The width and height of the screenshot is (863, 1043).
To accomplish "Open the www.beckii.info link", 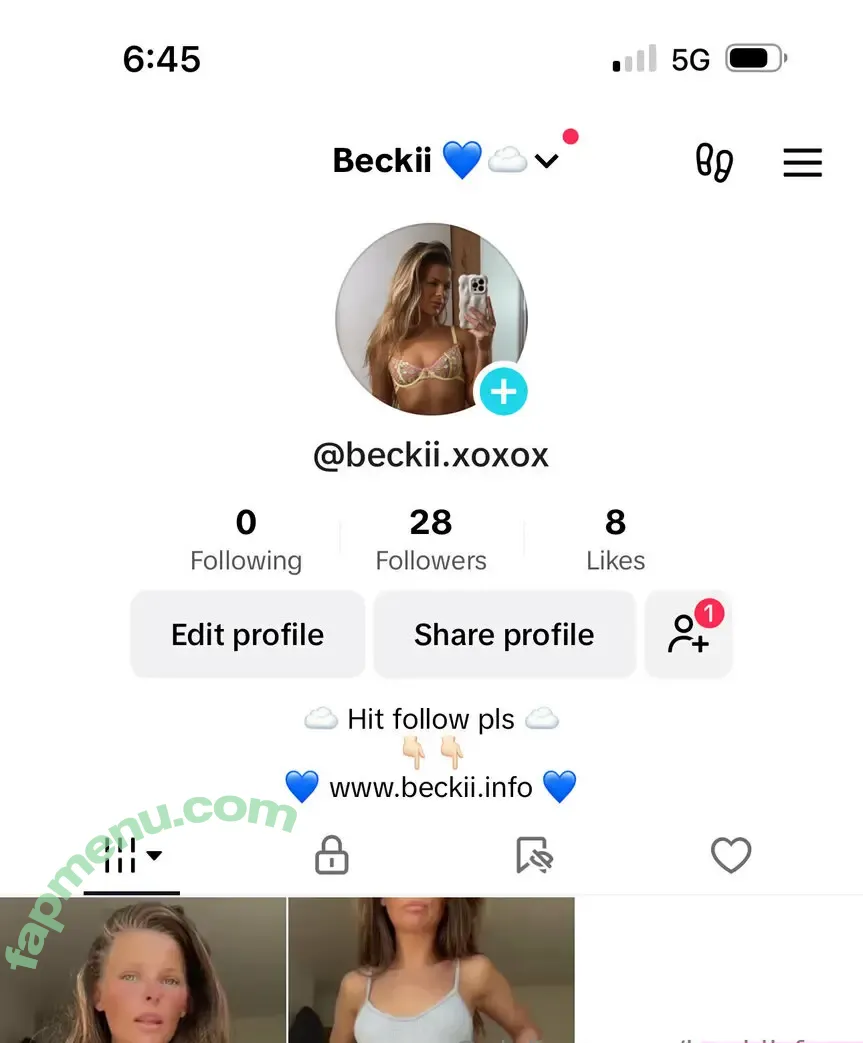I will [431, 787].
